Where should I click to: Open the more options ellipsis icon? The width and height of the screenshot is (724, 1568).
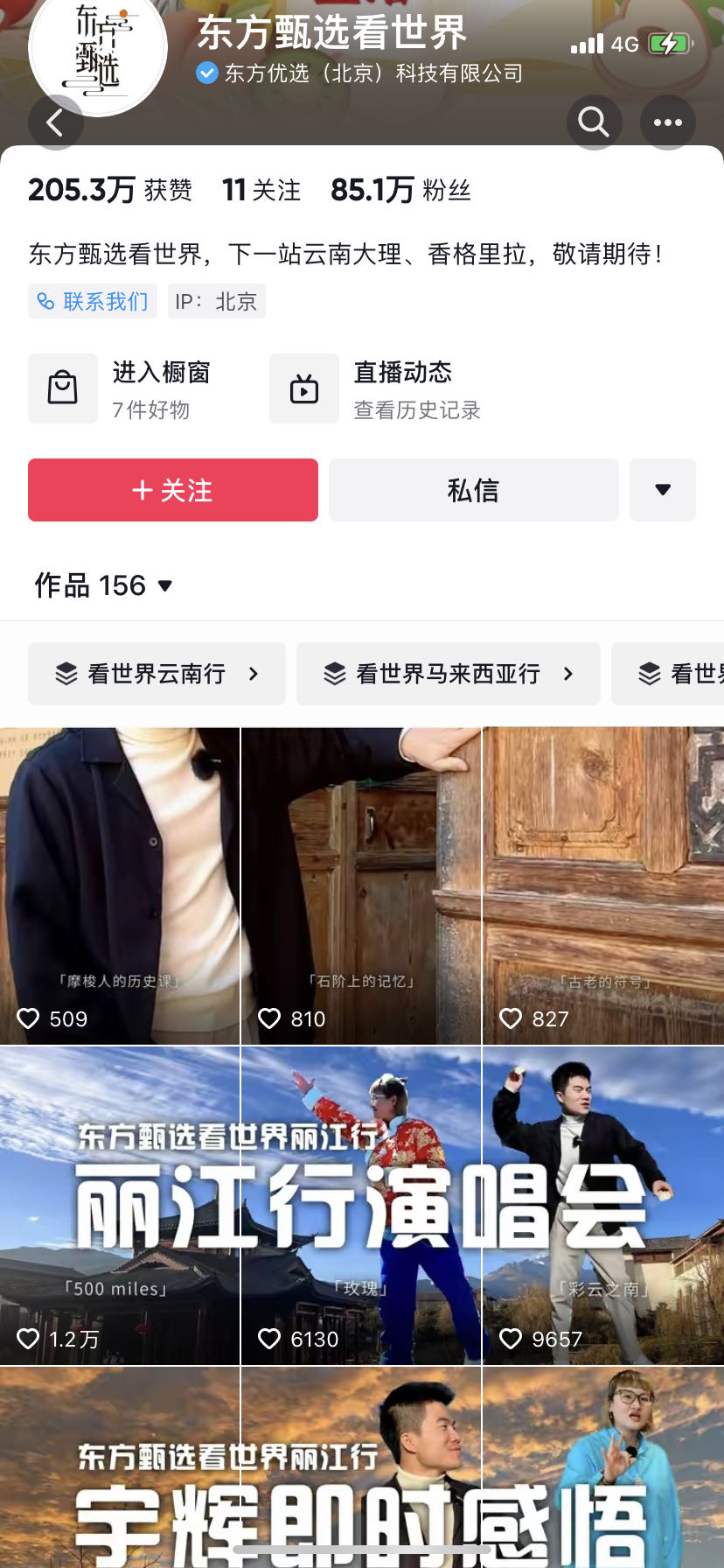[x=668, y=122]
